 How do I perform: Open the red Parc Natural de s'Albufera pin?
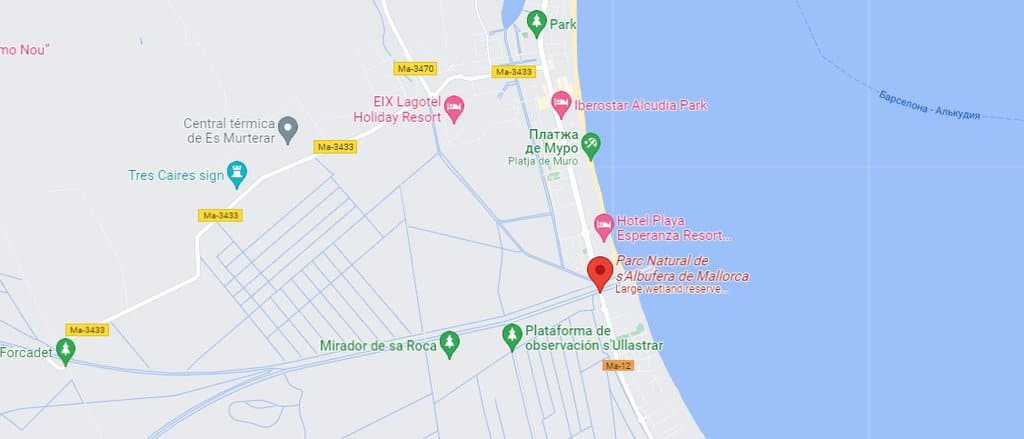coord(600,271)
